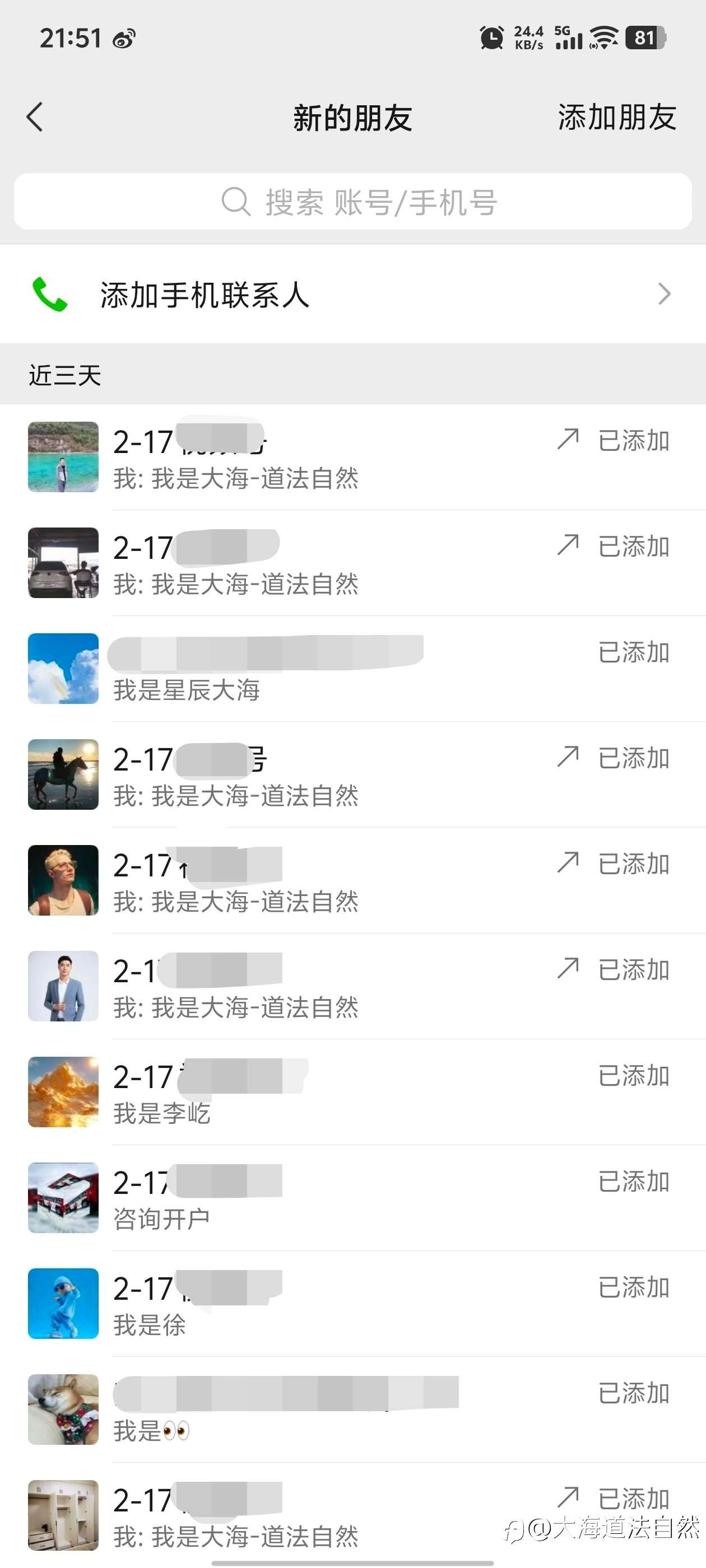Screen dimensions: 706x1568
Task: Tap the reply arrow beside the first 已添加 entry
Action: [568, 440]
